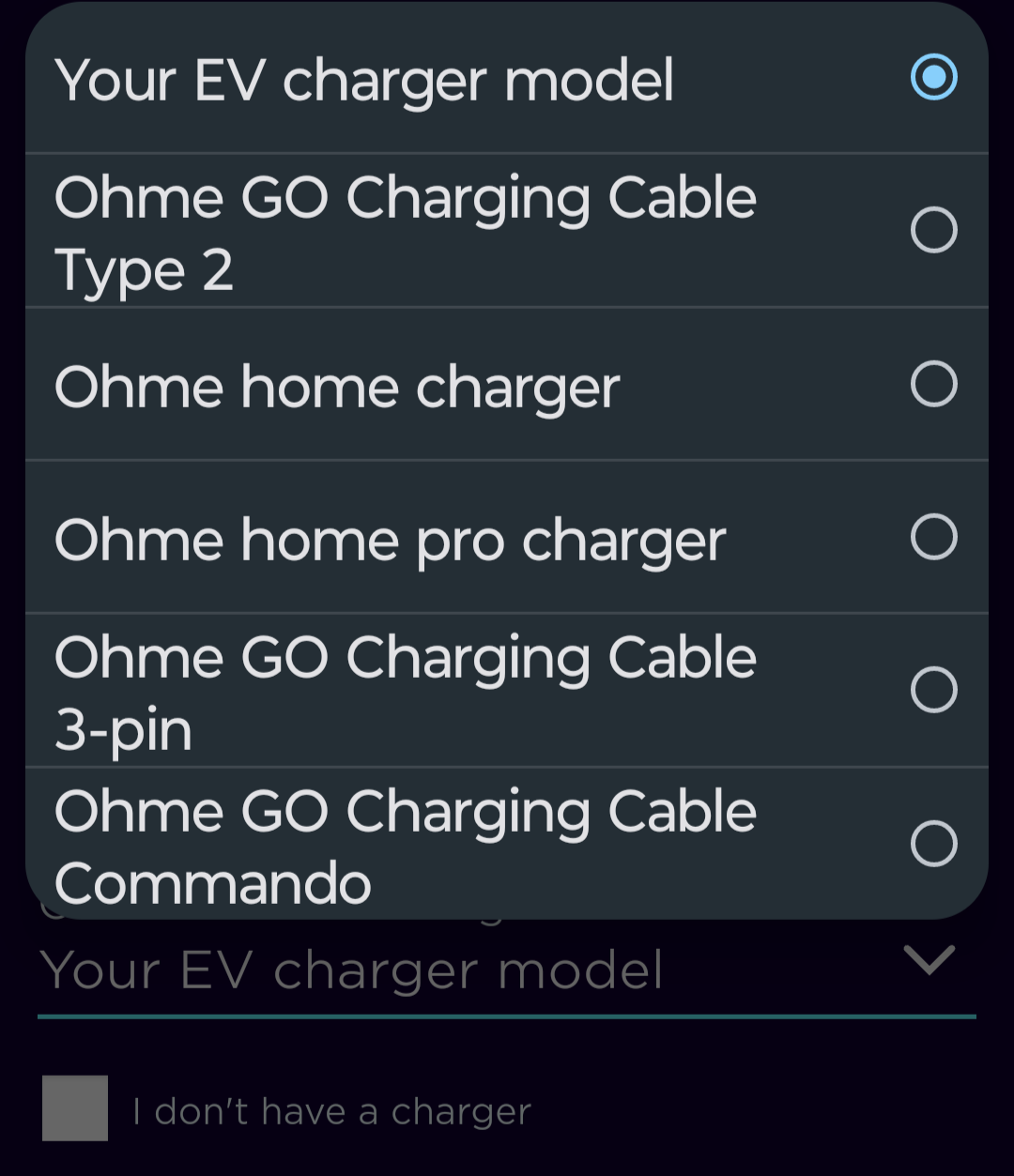Tick the 'I don't have a charger' checkbox
This screenshot has height=1176, width=1014.
[x=75, y=1108]
